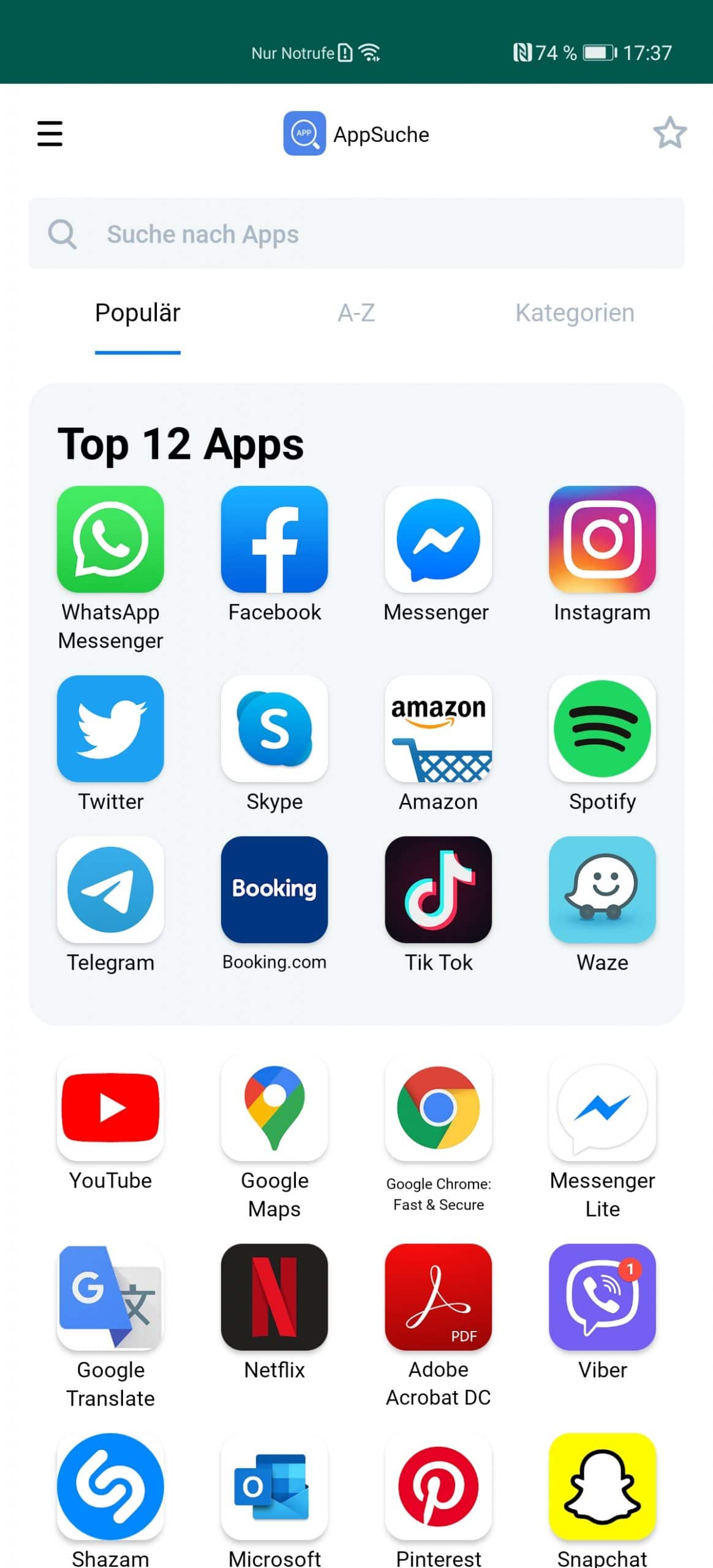Focus the 'Suche nach Apps' search field
The image size is (713, 1568).
point(356,233)
